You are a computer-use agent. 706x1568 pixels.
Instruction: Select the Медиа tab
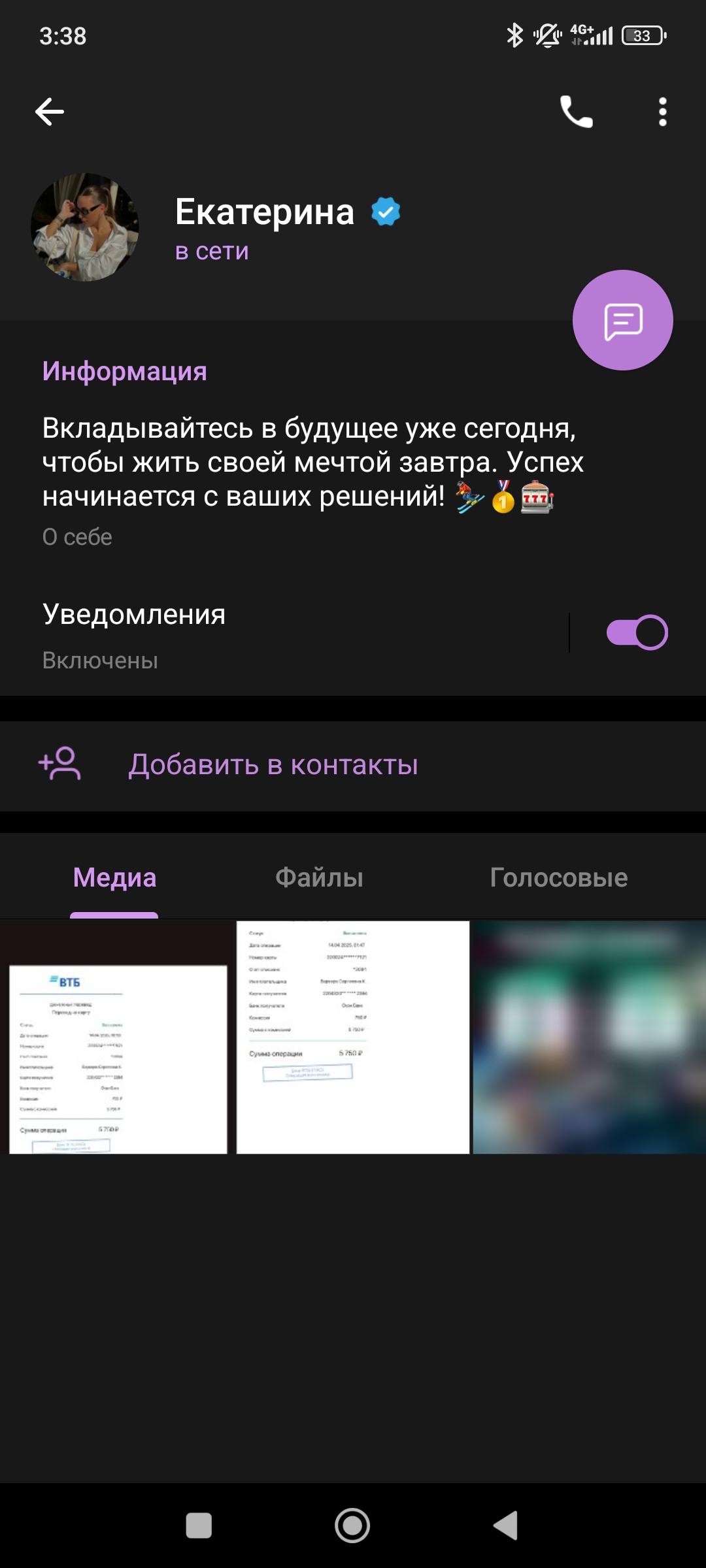pos(114,877)
